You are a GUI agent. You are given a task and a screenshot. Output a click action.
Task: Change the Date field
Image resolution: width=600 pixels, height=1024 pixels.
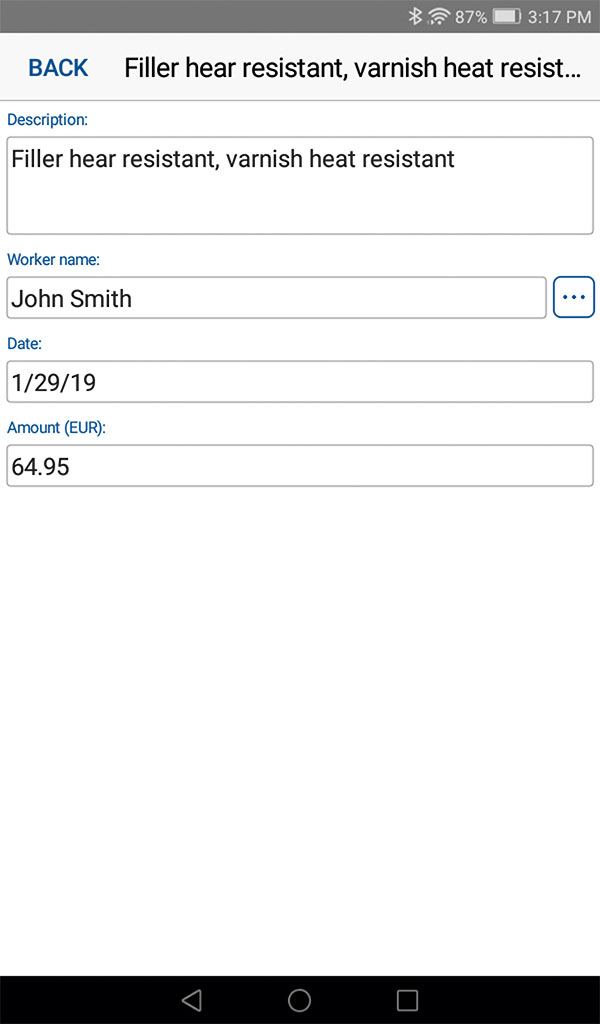click(300, 382)
